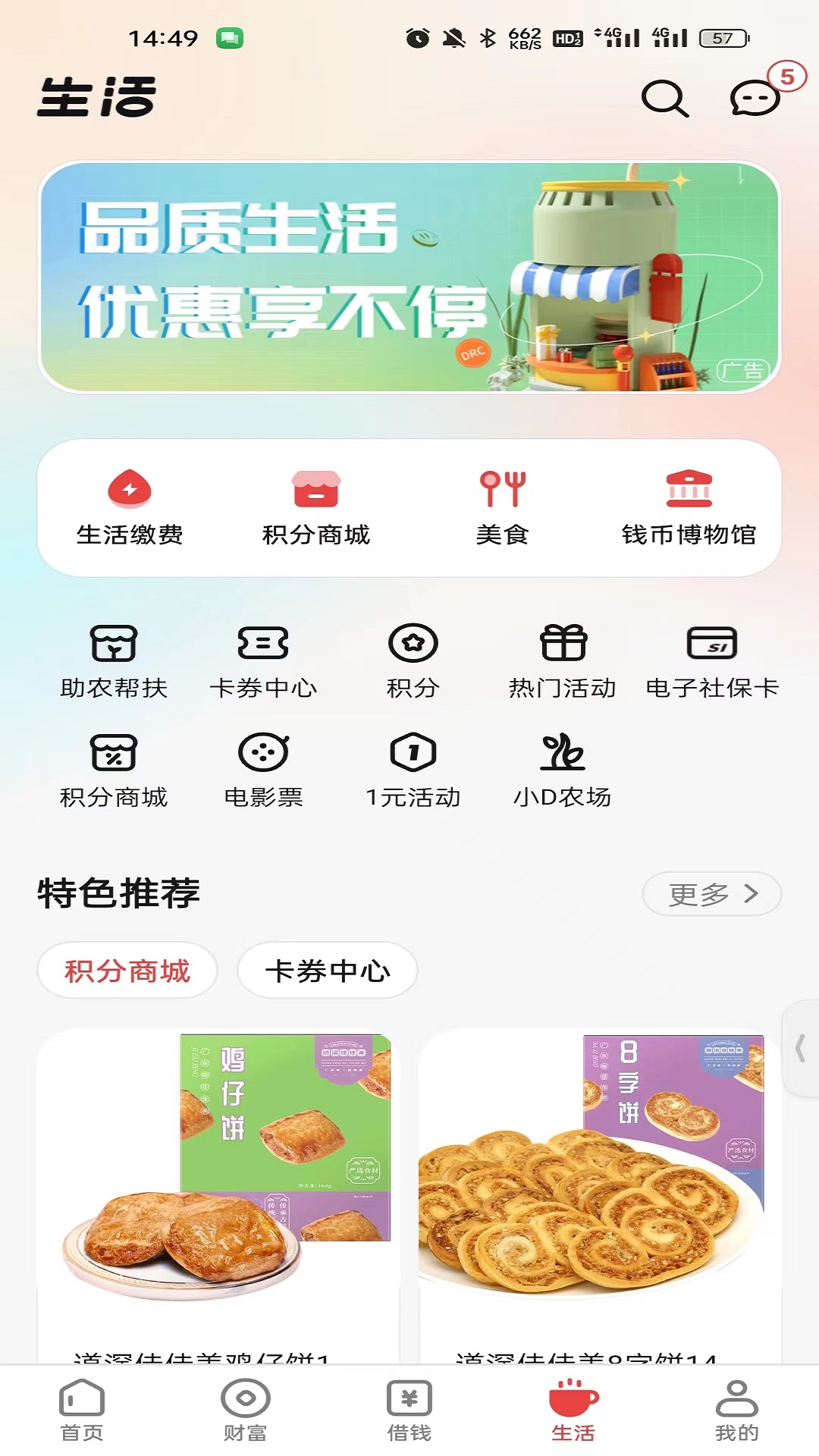
Task: Open the 1元活动 one-yuan activity icon
Action: coord(414,770)
